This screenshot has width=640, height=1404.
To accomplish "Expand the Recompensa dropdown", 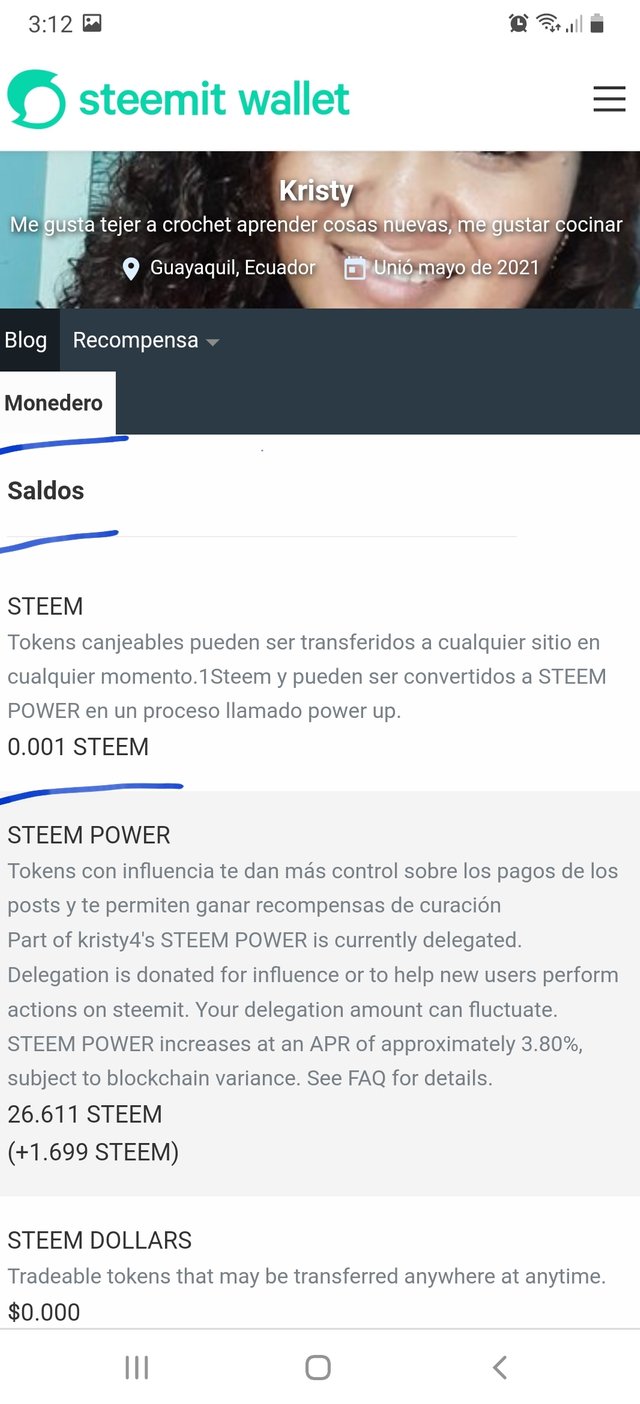I will (x=145, y=340).
